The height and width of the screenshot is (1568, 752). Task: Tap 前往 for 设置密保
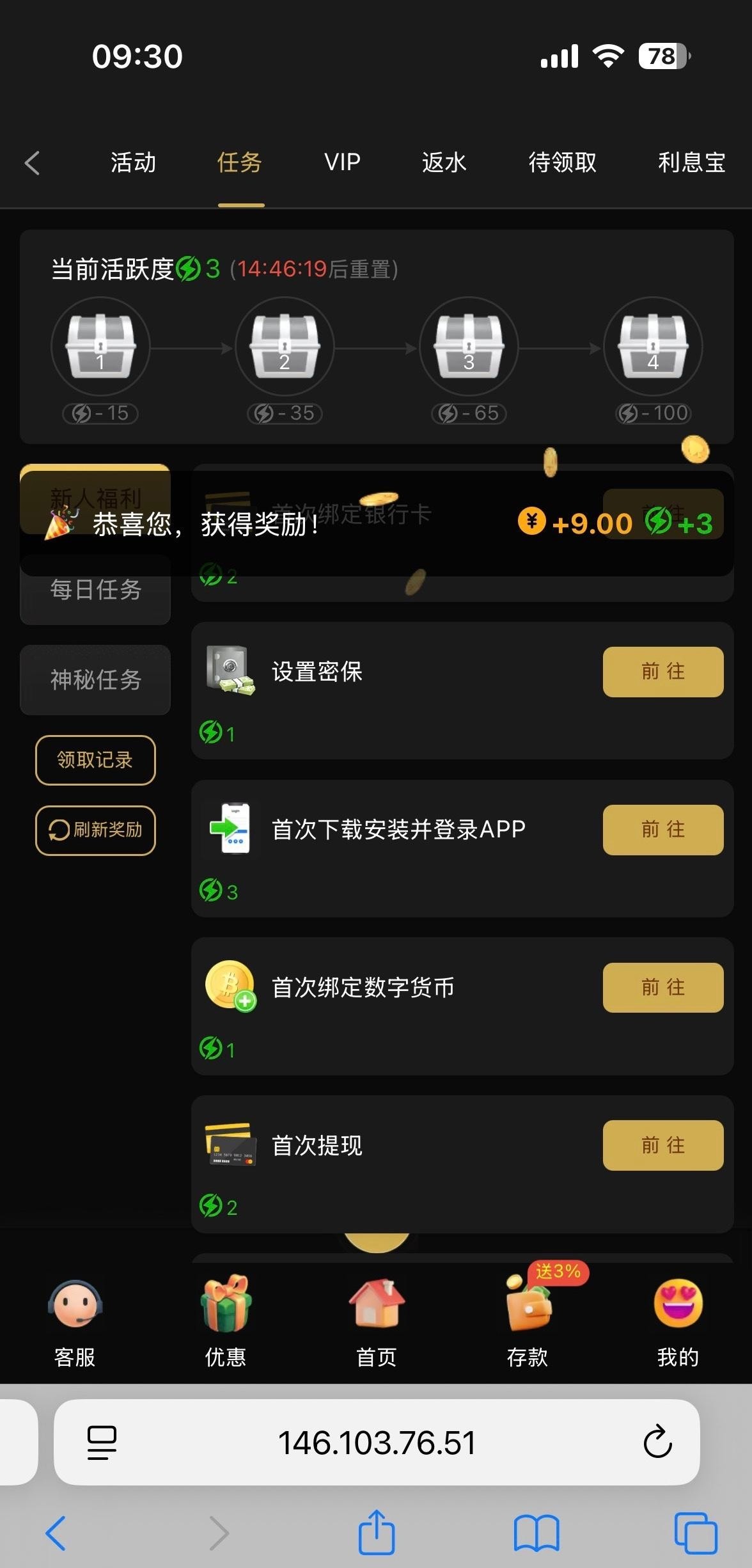coord(662,672)
